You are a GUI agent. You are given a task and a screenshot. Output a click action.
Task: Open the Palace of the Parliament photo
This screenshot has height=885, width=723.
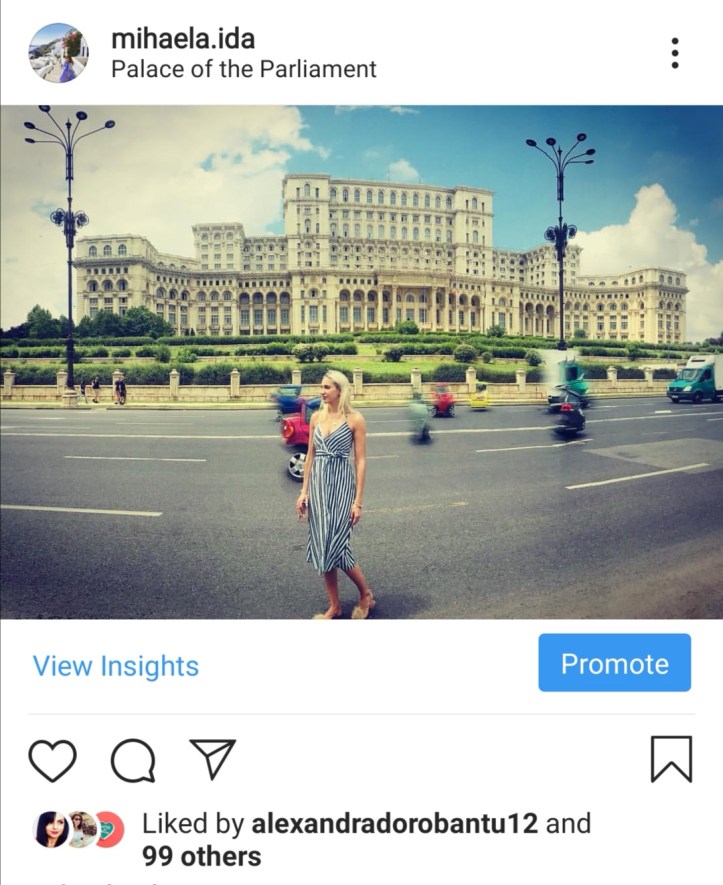(361, 362)
